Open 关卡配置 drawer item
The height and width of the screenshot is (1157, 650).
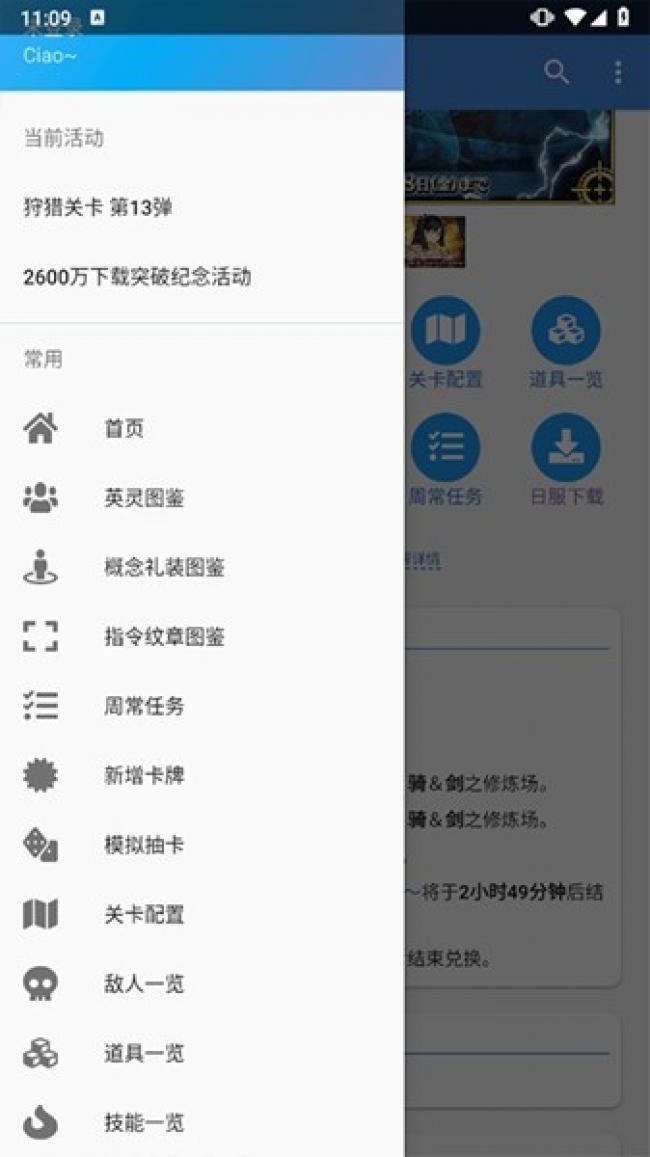click(144, 915)
